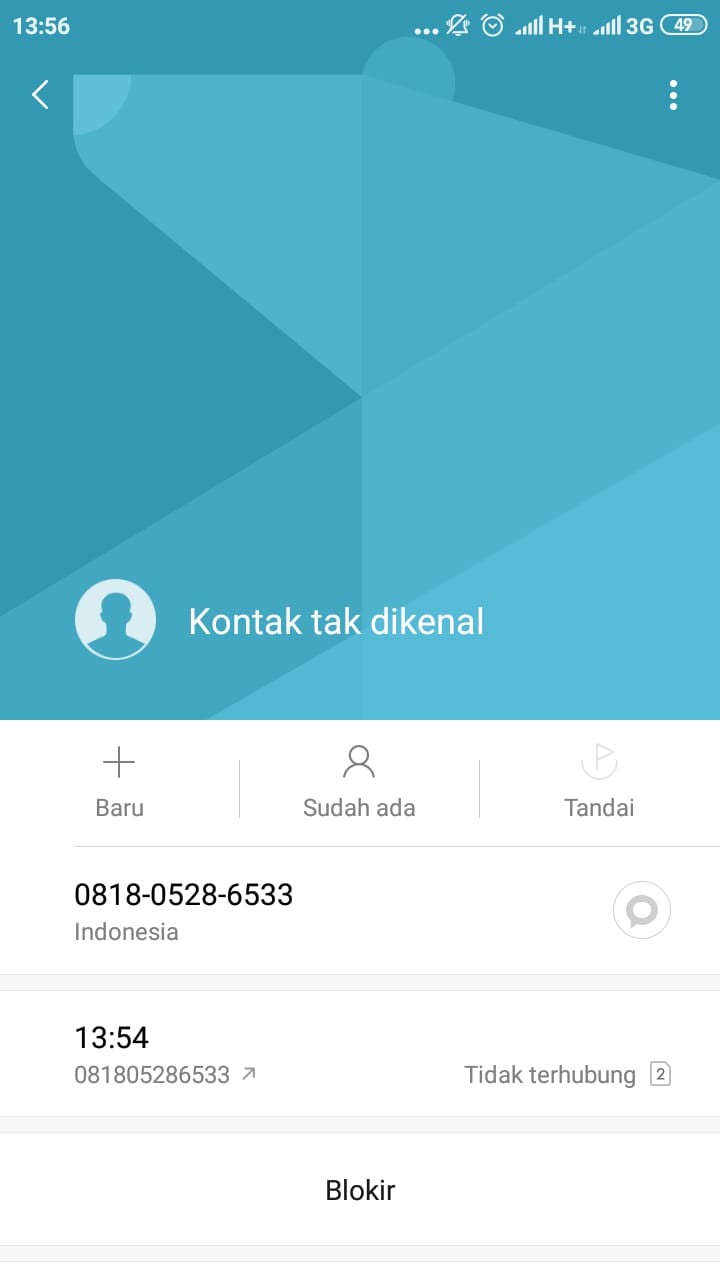Tap the contact avatar circle
720x1280 pixels.
pyautogui.click(x=115, y=619)
